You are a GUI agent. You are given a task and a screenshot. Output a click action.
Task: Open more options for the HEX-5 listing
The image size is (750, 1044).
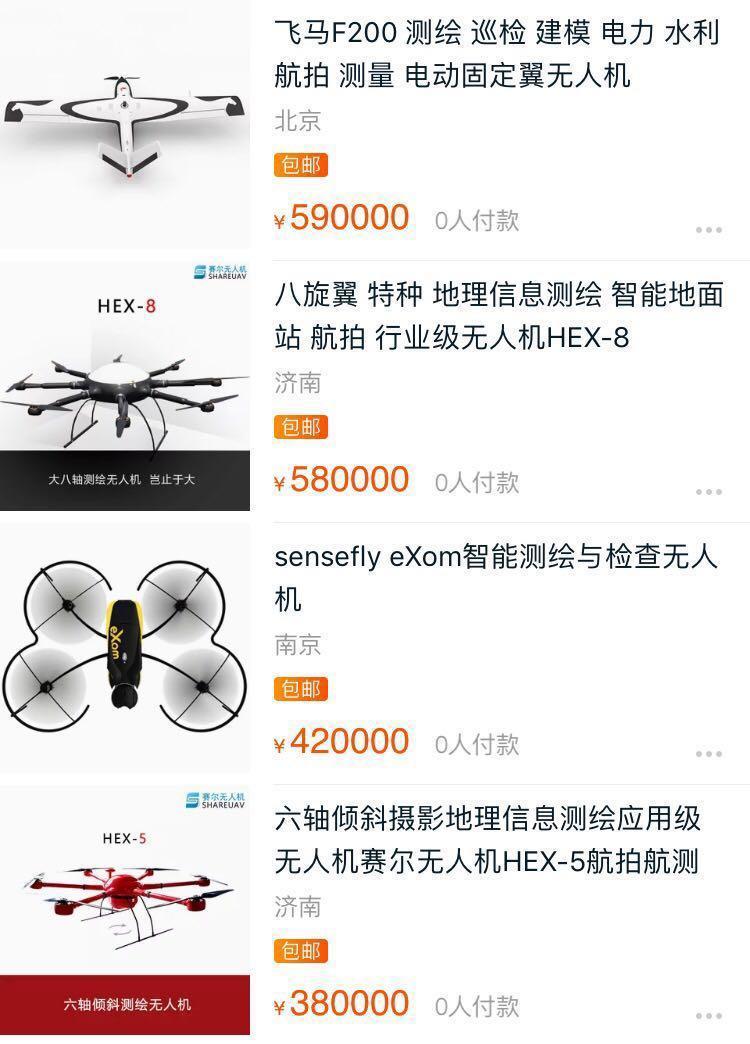[708, 1016]
